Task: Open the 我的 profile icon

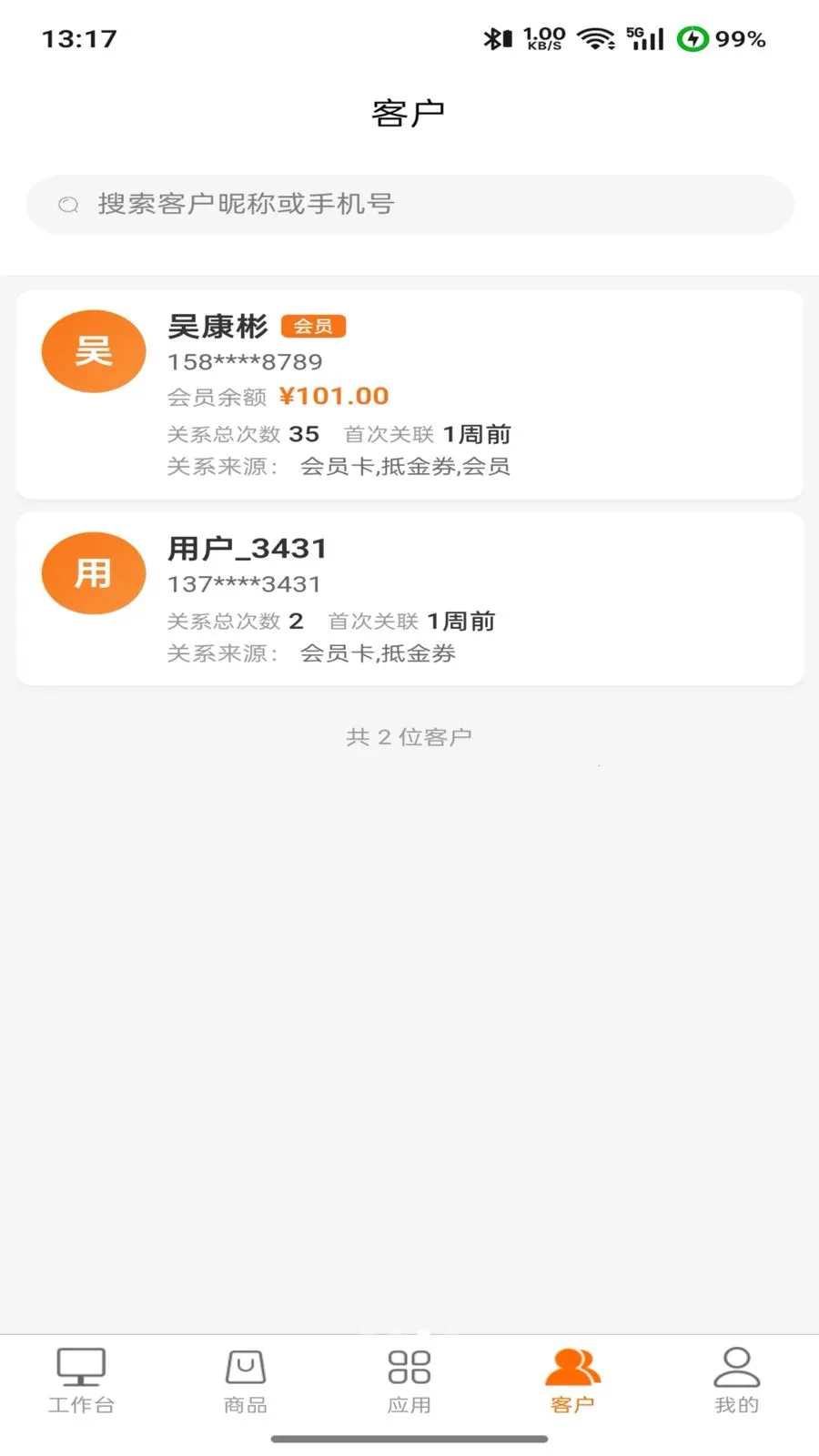Action: coord(736,1376)
